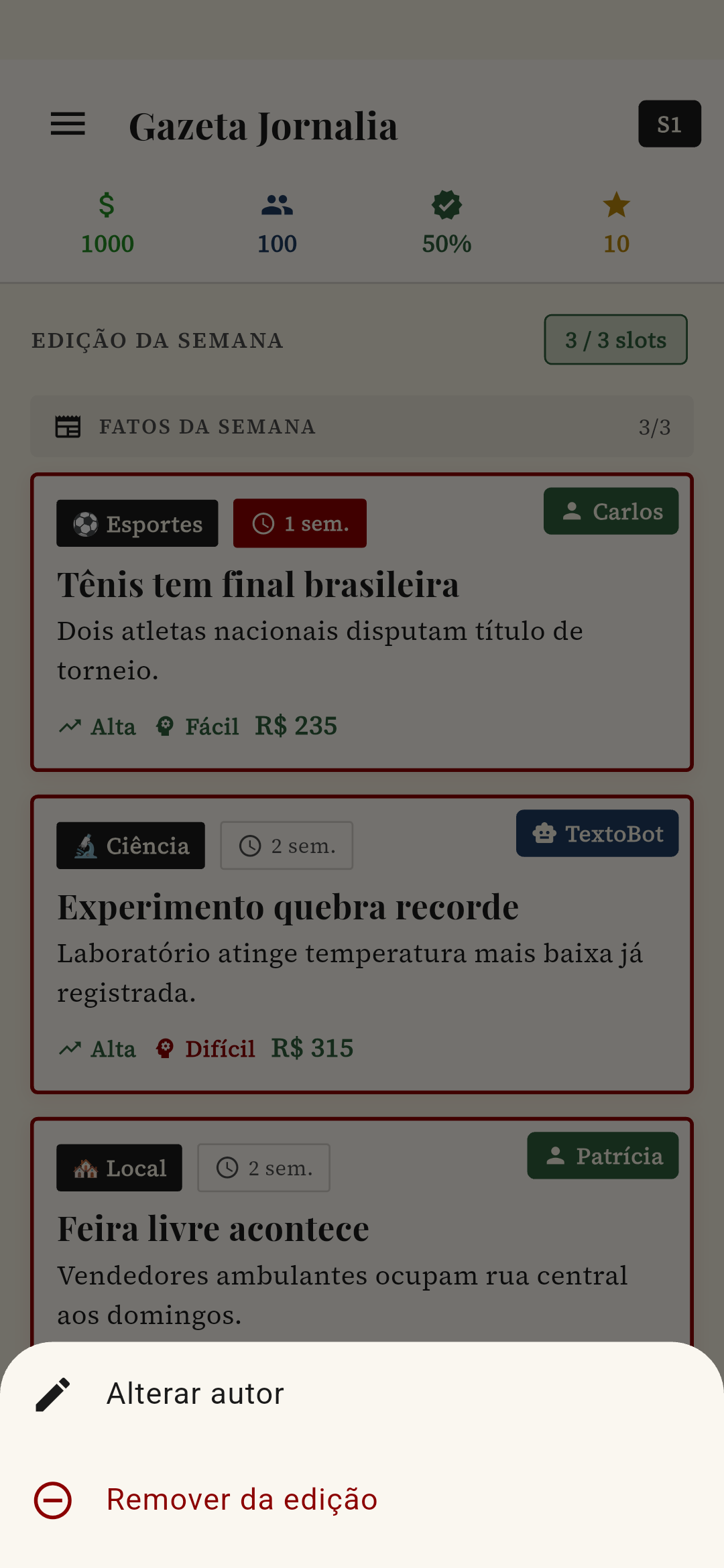724x1568 pixels.
Task: Click the robot icon on the TextoBot badge
Action: point(544,833)
